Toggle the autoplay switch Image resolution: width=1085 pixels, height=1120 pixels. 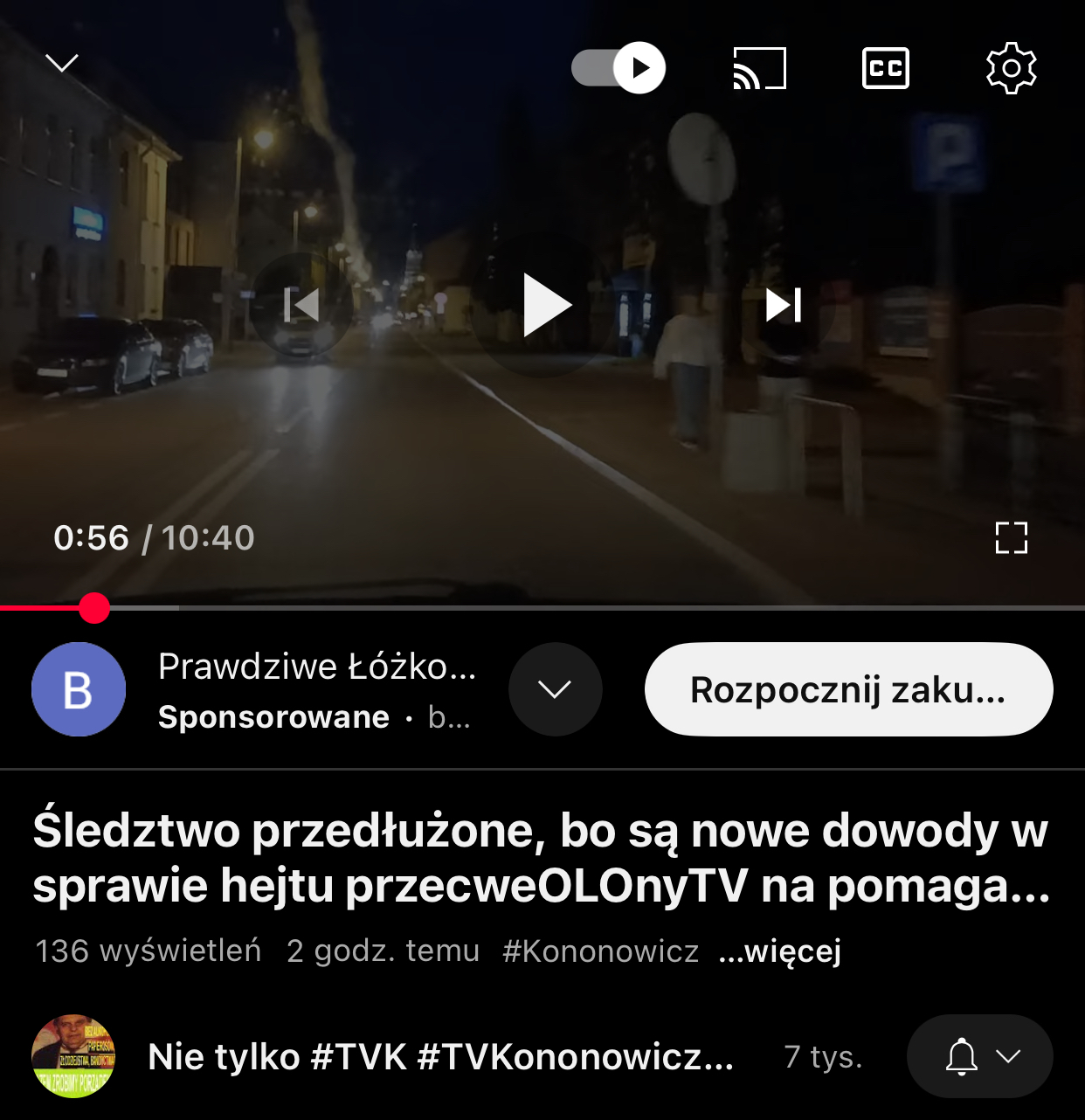[619, 68]
